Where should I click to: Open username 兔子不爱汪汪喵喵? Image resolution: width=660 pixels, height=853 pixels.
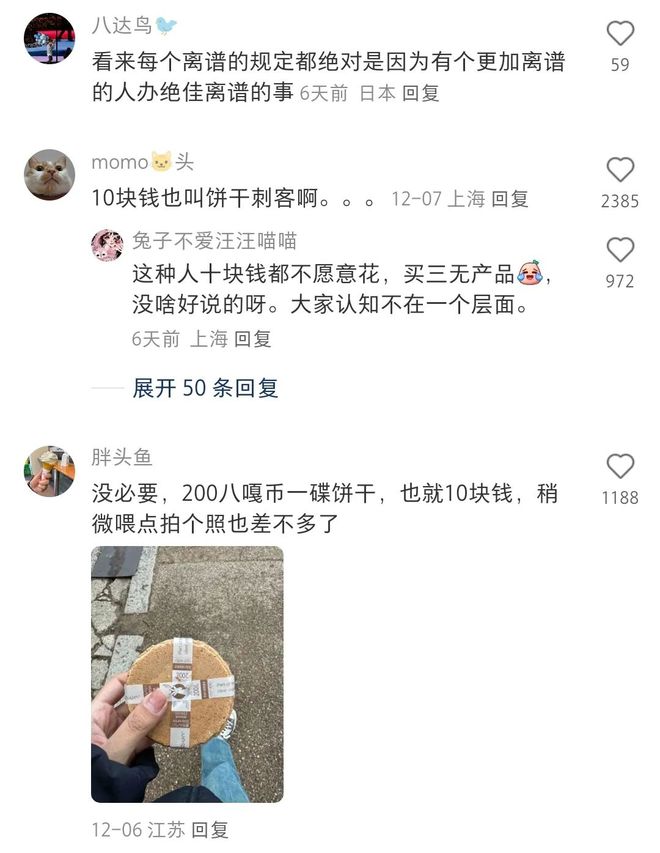tap(214, 241)
